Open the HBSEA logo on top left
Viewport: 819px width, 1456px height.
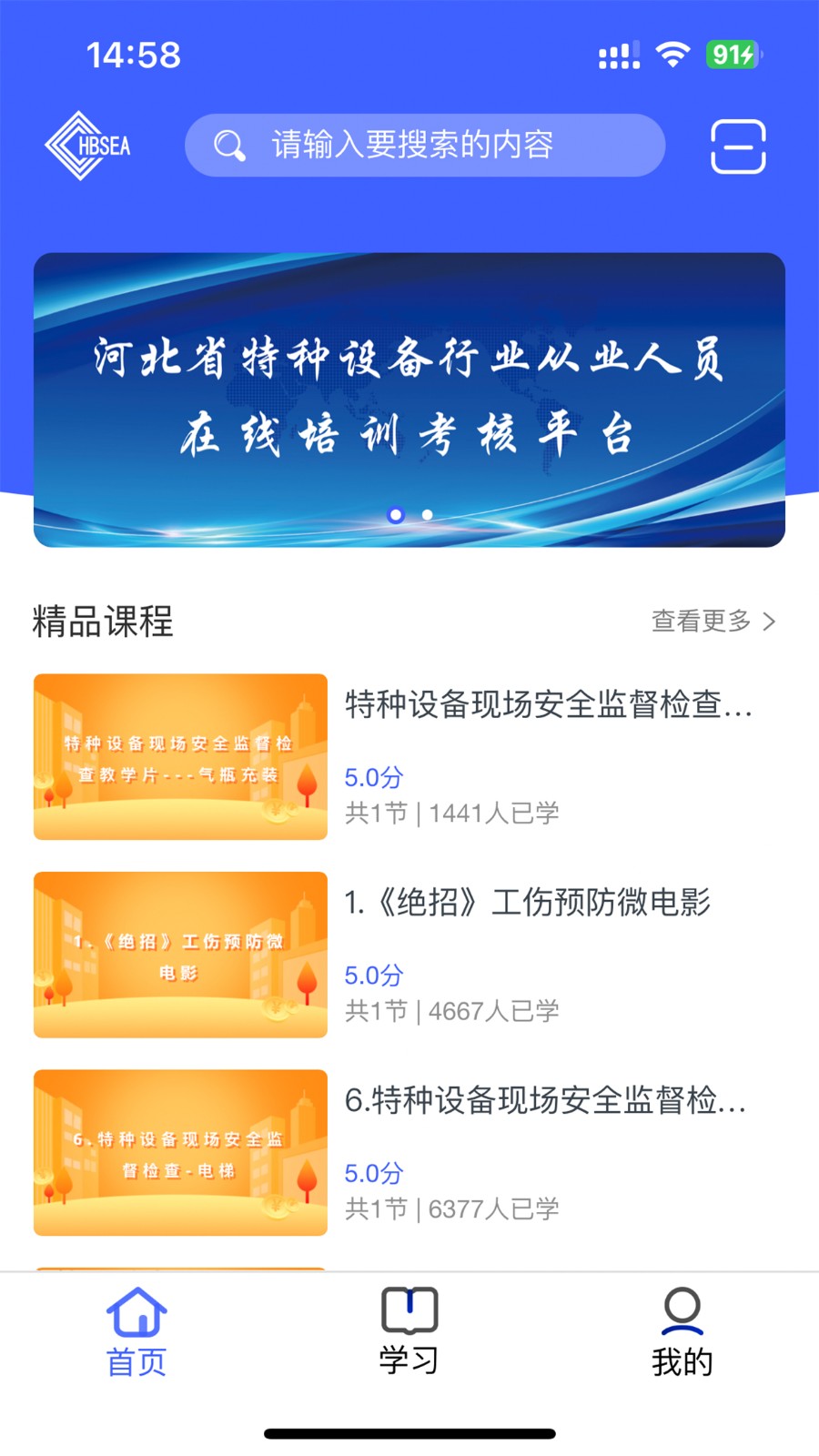pyautogui.click(x=86, y=144)
